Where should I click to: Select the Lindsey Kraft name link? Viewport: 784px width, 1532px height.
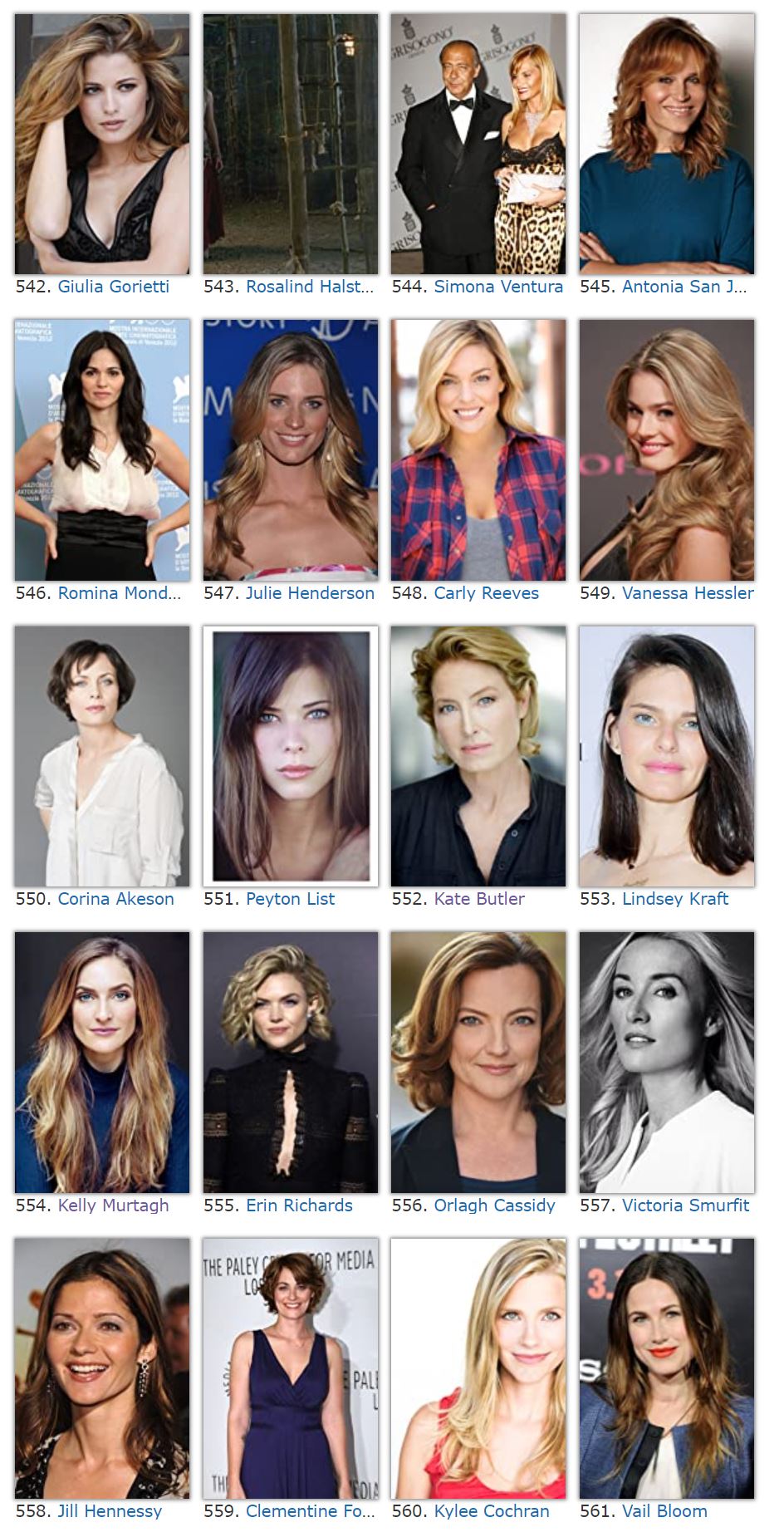pos(675,899)
